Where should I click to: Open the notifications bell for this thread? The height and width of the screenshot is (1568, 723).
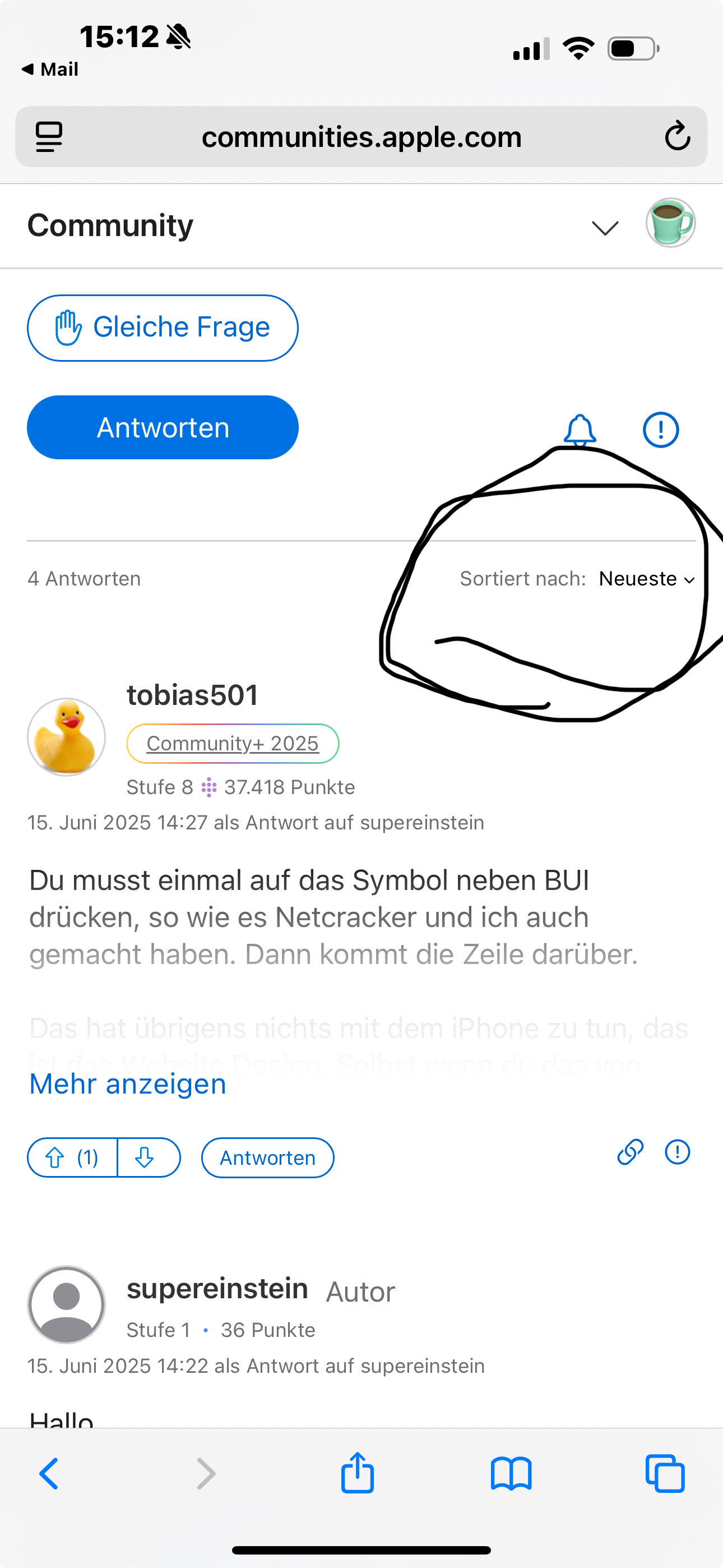(580, 430)
